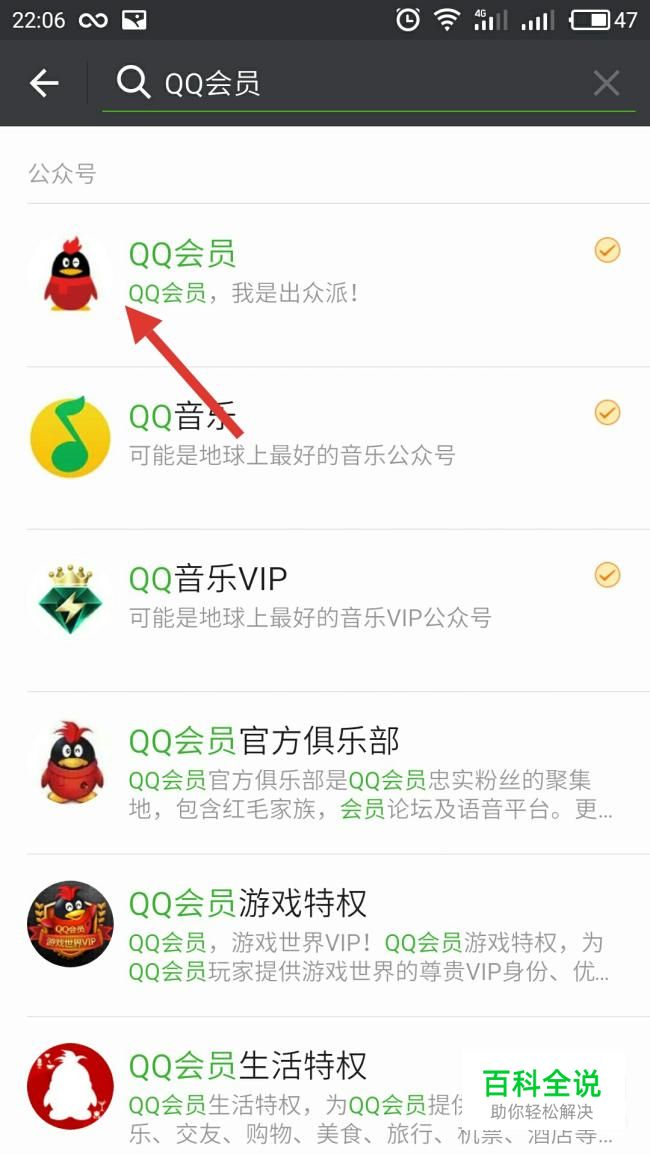The width and height of the screenshot is (650, 1155).
Task: Clear the search text with X
Action: 606,83
